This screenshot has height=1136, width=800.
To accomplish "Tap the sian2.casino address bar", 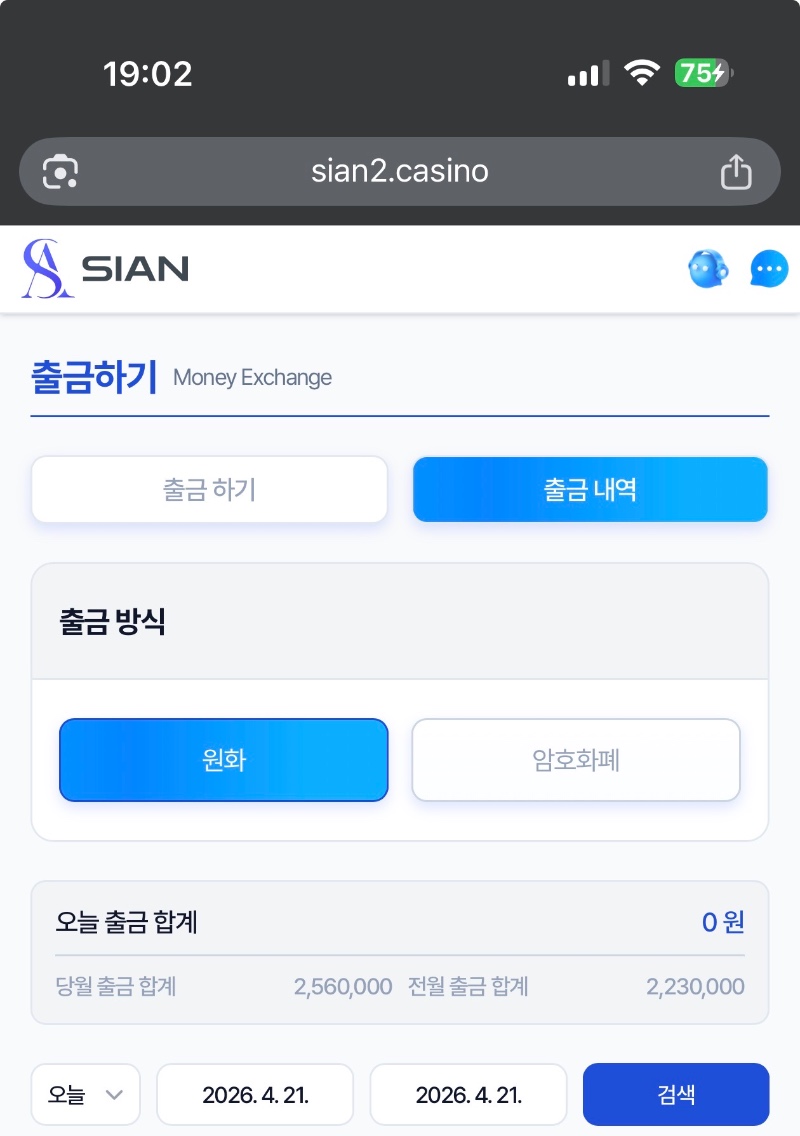I will point(400,172).
